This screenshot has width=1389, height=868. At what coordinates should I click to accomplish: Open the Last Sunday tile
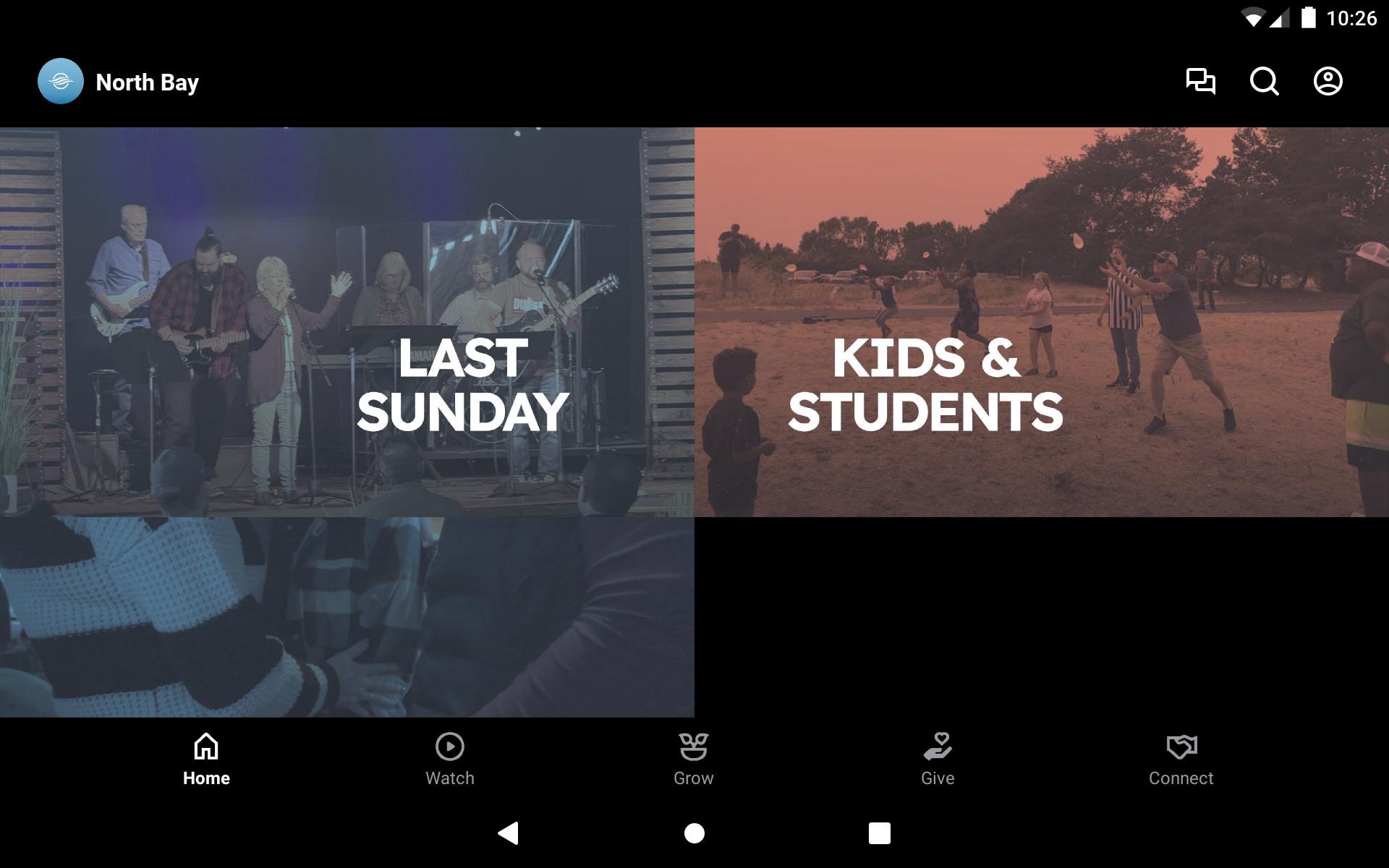[347, 322]
